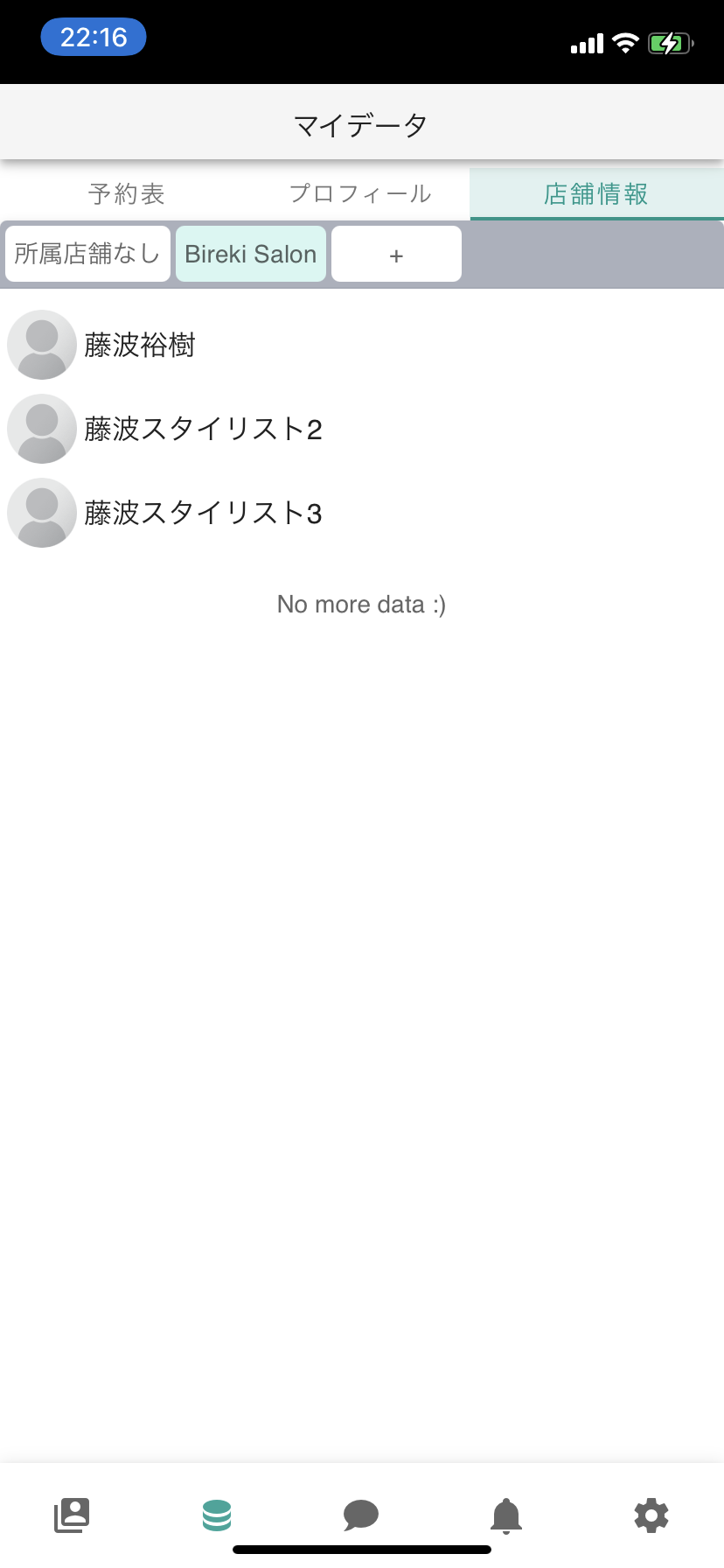The height and width of the screenshot is (1568, 724).
Task: Select the Bireki Salon chip
Action: pos(251,254)
